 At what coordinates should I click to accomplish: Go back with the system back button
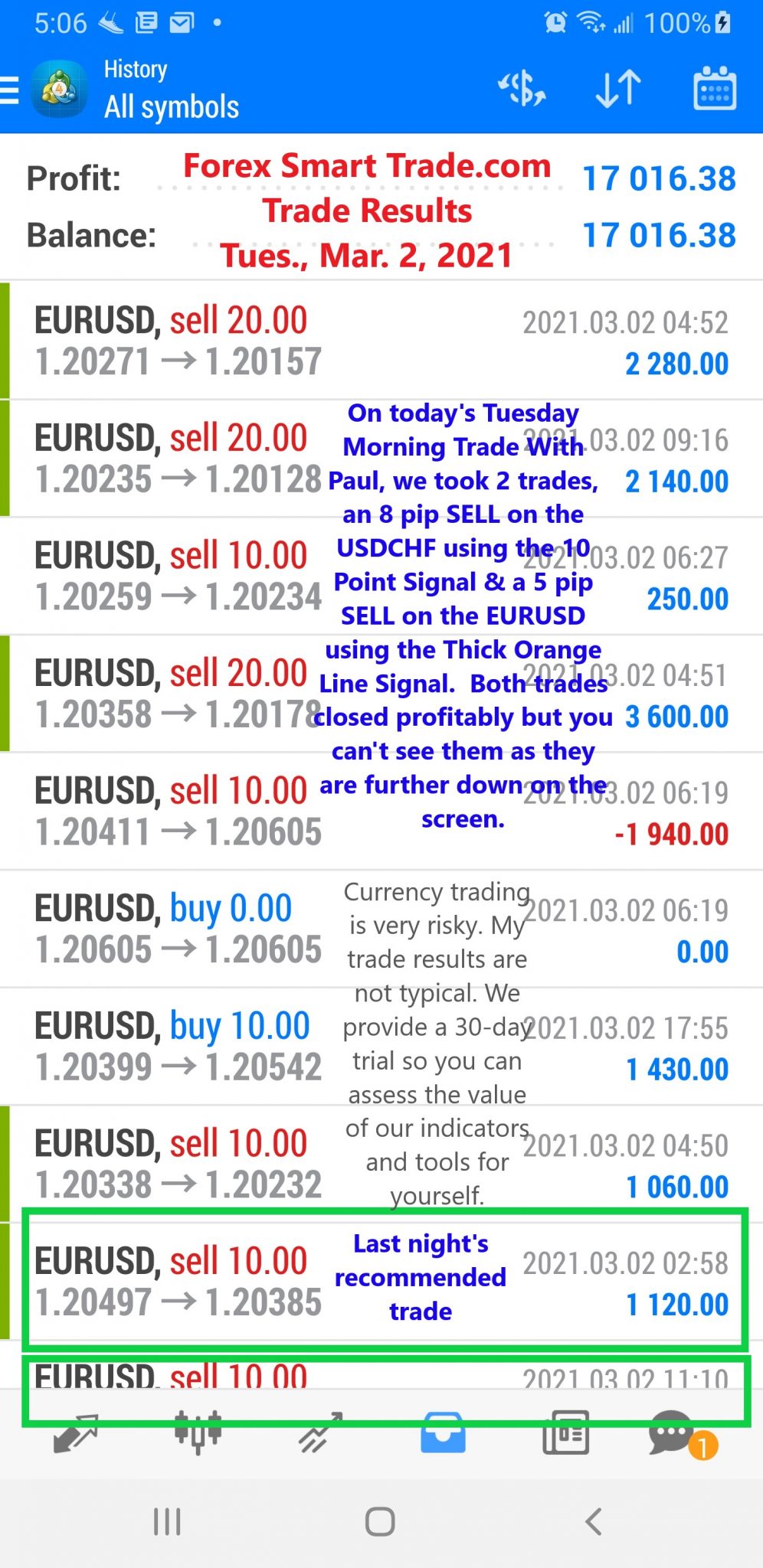point(594,1521)
